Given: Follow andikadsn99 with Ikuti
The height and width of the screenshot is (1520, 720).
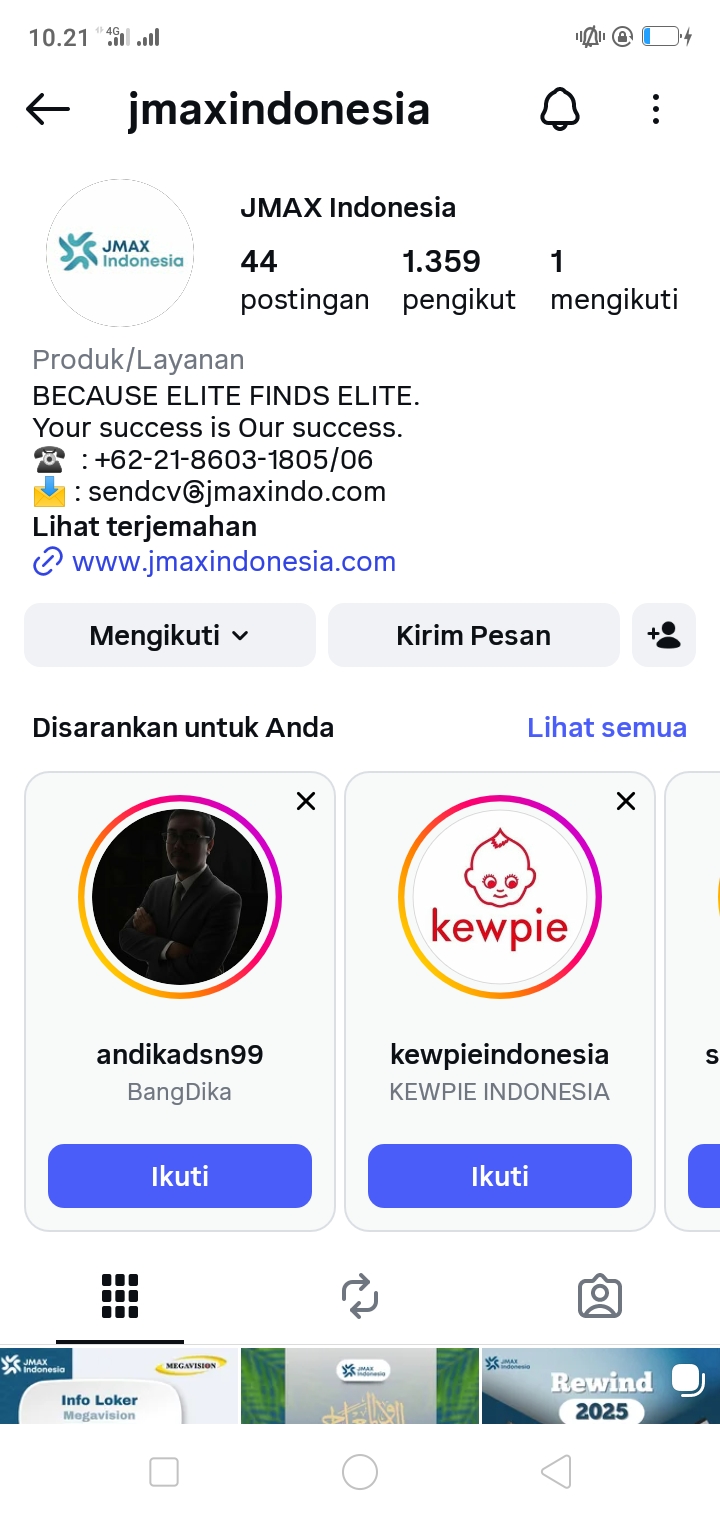Looking at the screenshot, I should tap(180, 1176).
